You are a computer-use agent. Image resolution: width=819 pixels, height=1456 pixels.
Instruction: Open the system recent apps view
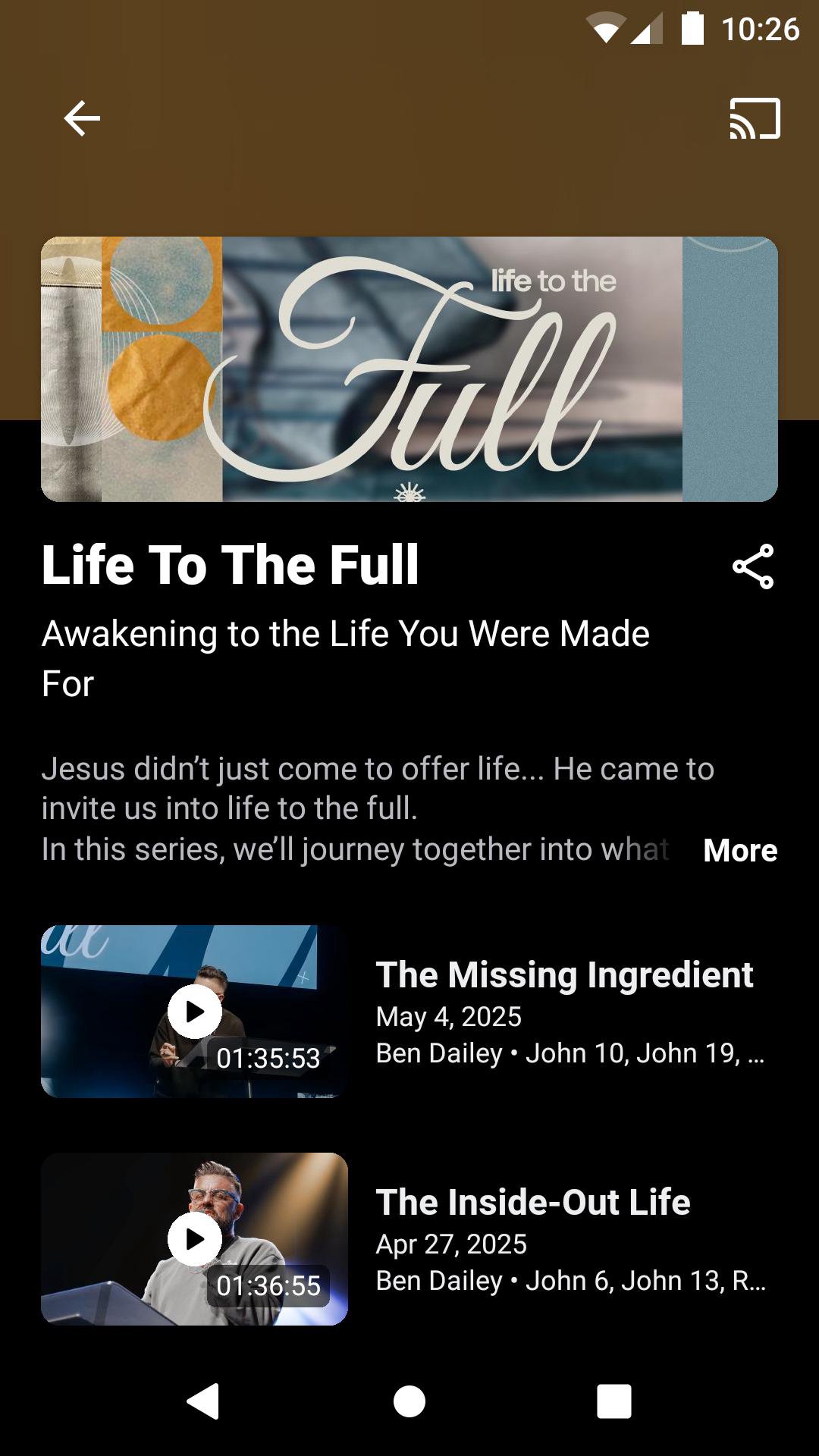pos(613,1401)
